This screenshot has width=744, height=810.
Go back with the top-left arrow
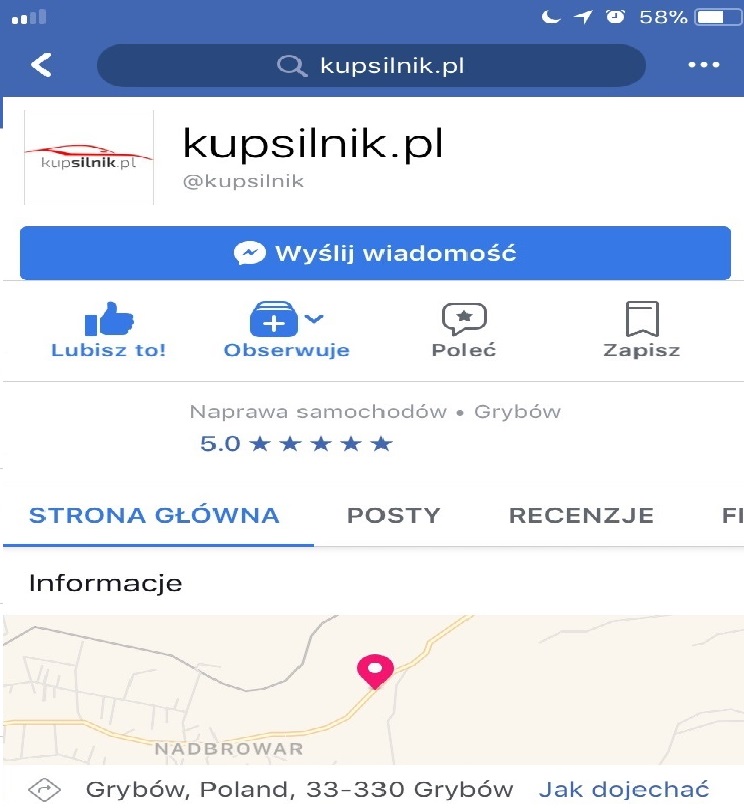[x=40, y=66]
